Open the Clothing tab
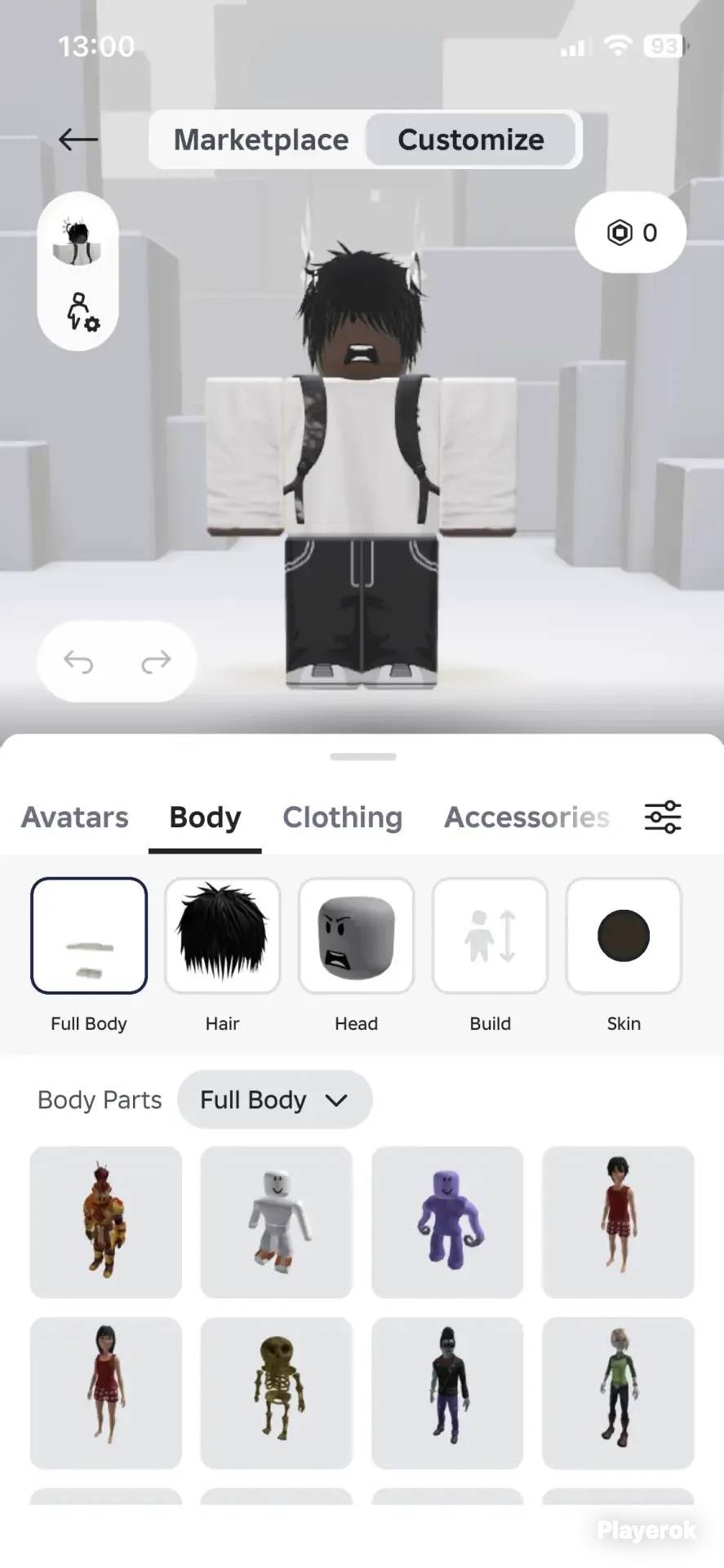724x1568 pixels. pos(343,817)
